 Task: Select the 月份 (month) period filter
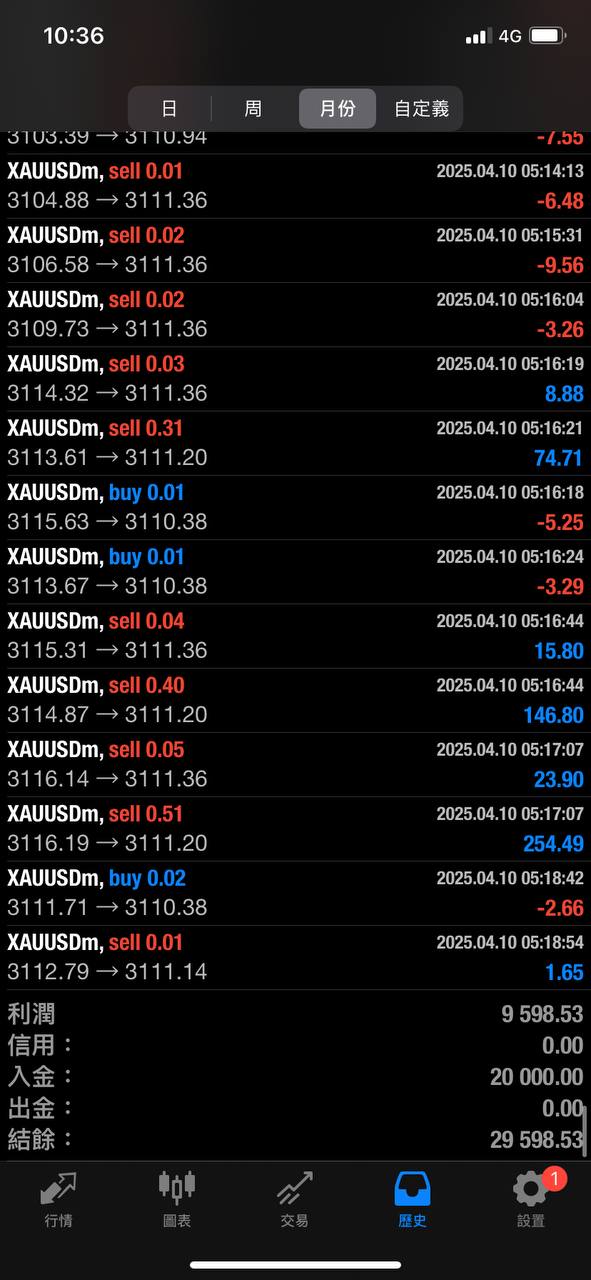[x=338, y=109]
